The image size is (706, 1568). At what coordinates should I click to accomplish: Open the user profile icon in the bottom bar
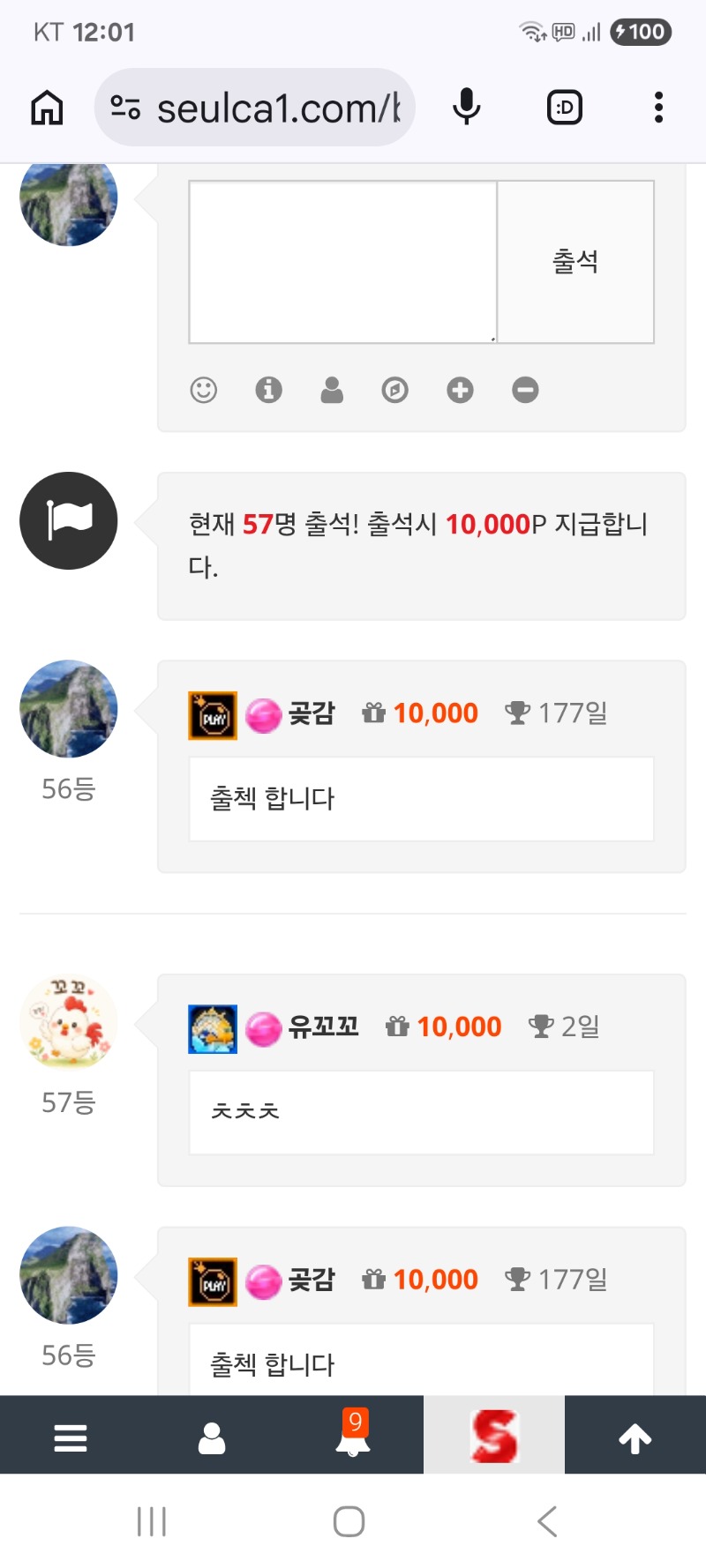212,1437
